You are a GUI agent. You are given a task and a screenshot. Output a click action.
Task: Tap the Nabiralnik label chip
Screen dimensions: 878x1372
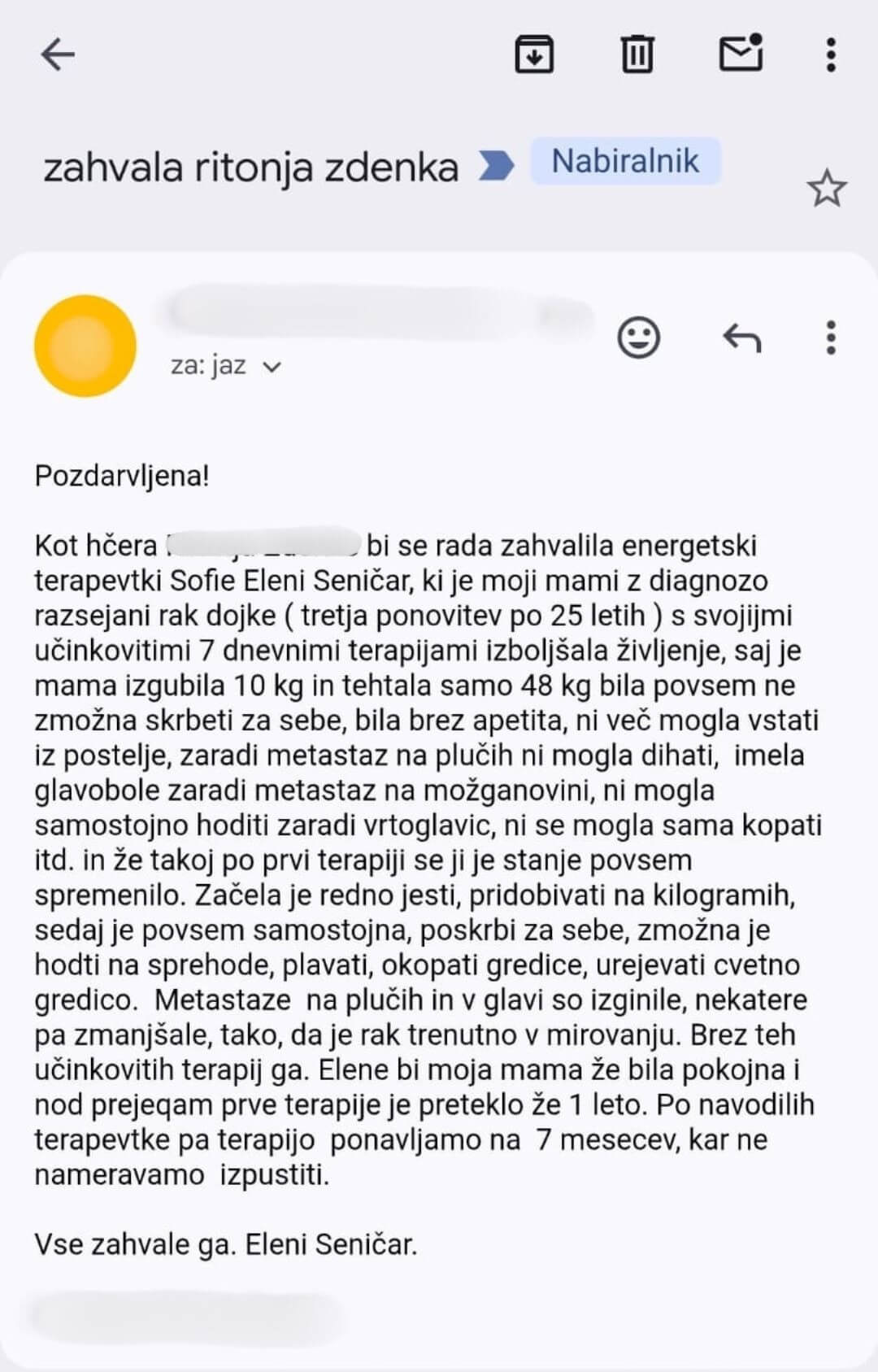(x=625, y=161)
